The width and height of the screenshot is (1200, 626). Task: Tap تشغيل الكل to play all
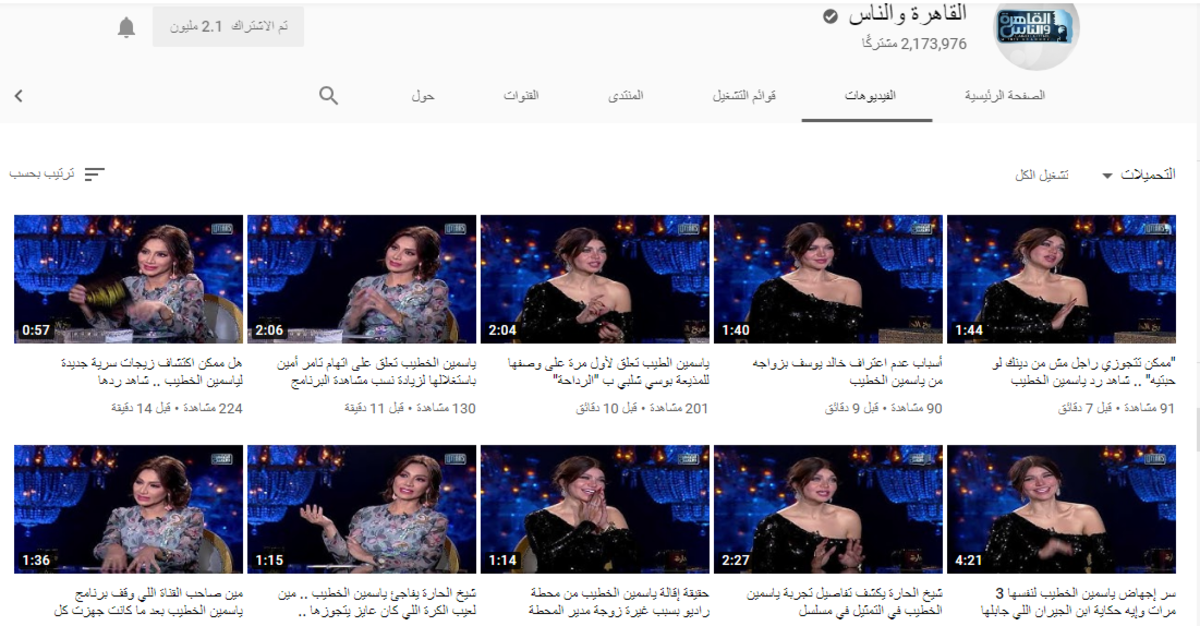(x=1041, y=175)
